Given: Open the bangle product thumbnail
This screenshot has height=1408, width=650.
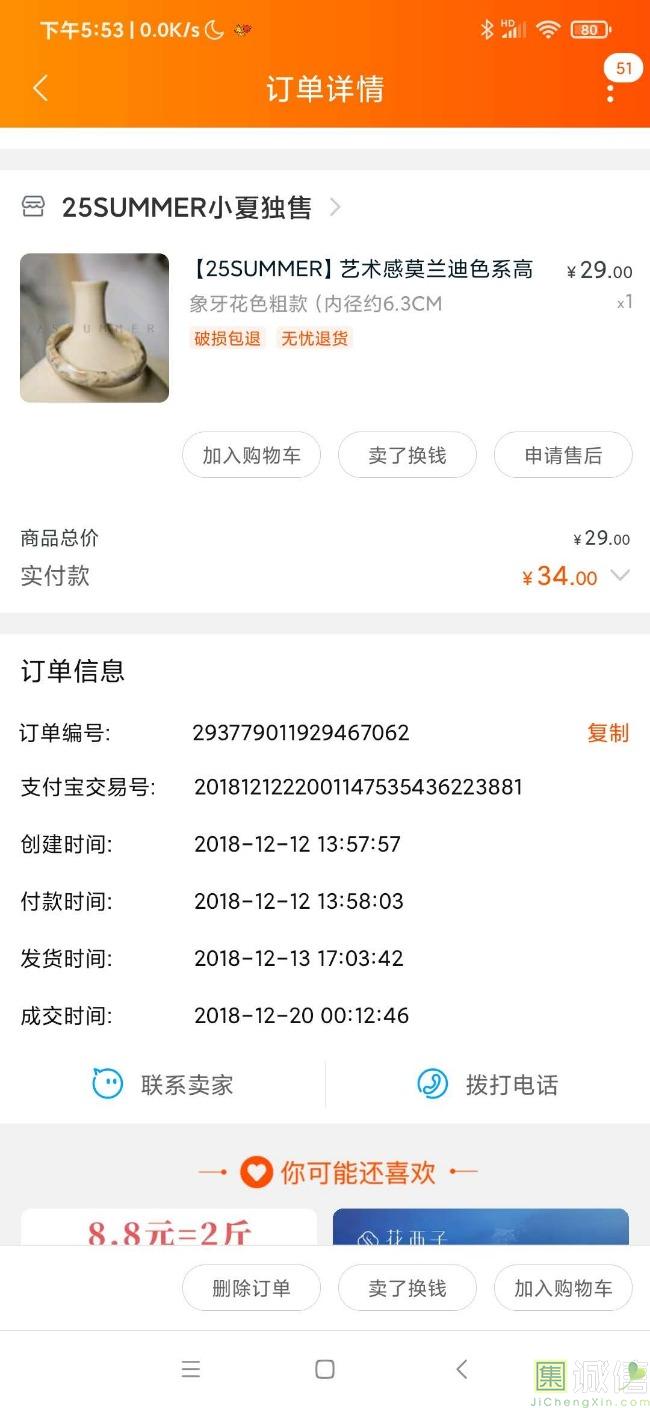Looking at the screenshot, I should point(94,328).
